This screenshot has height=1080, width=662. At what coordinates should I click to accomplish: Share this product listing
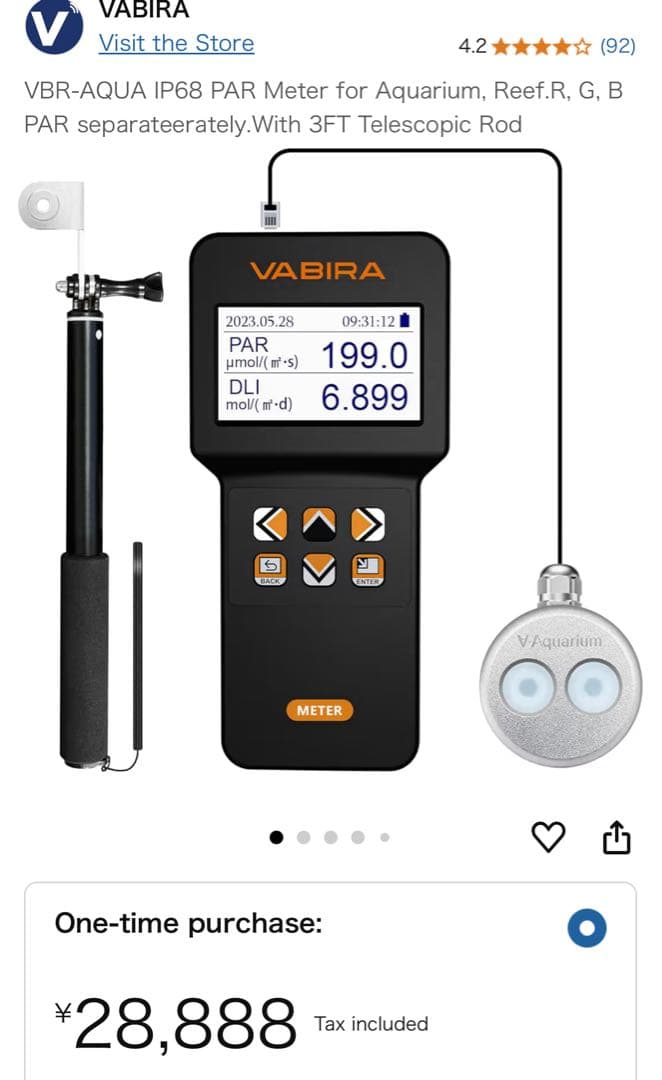coord(616,837)
